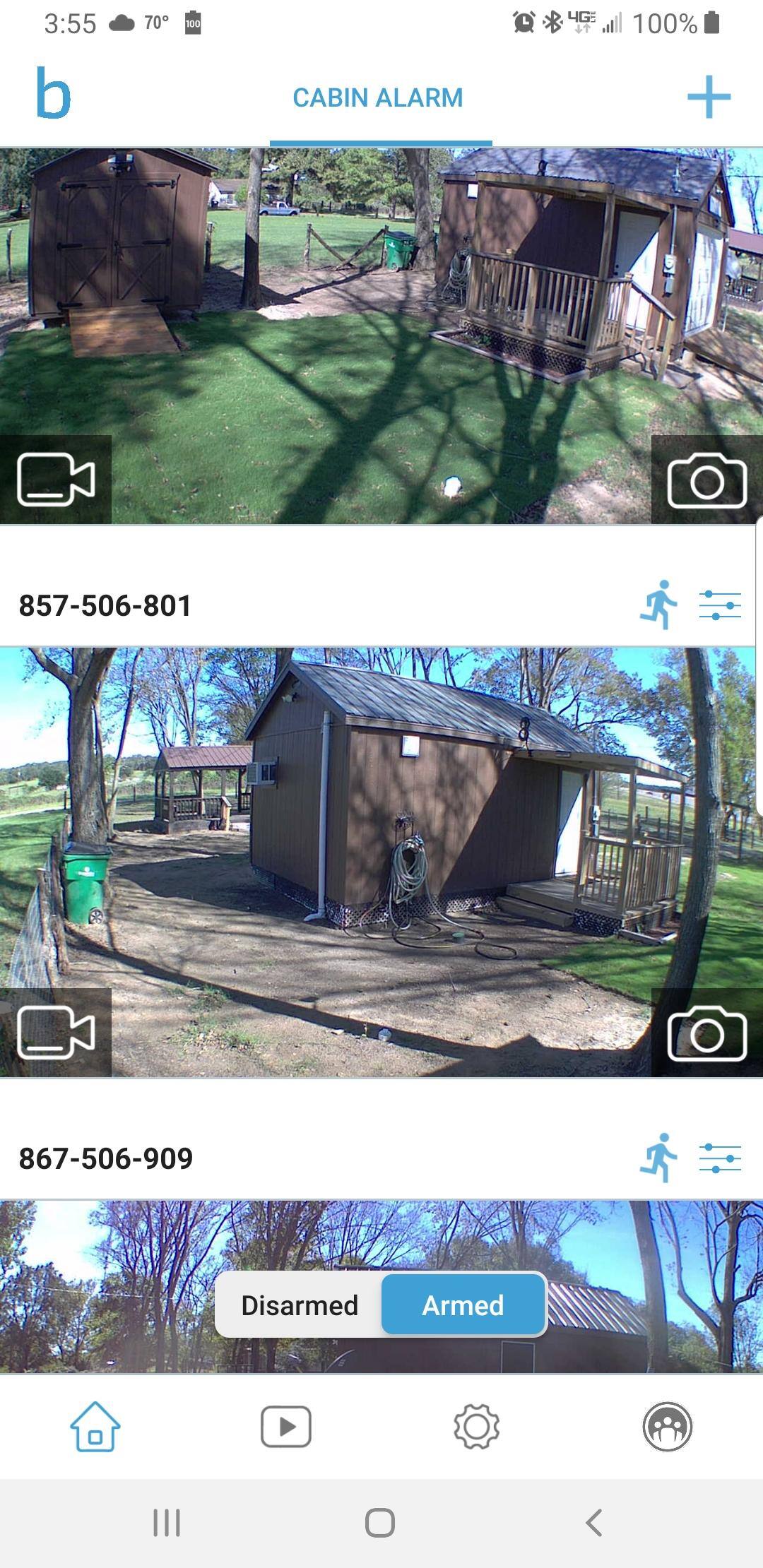Select the CABIN ALARM system tab
This screenshot has height=1568, width=763.
click(378, 98)
